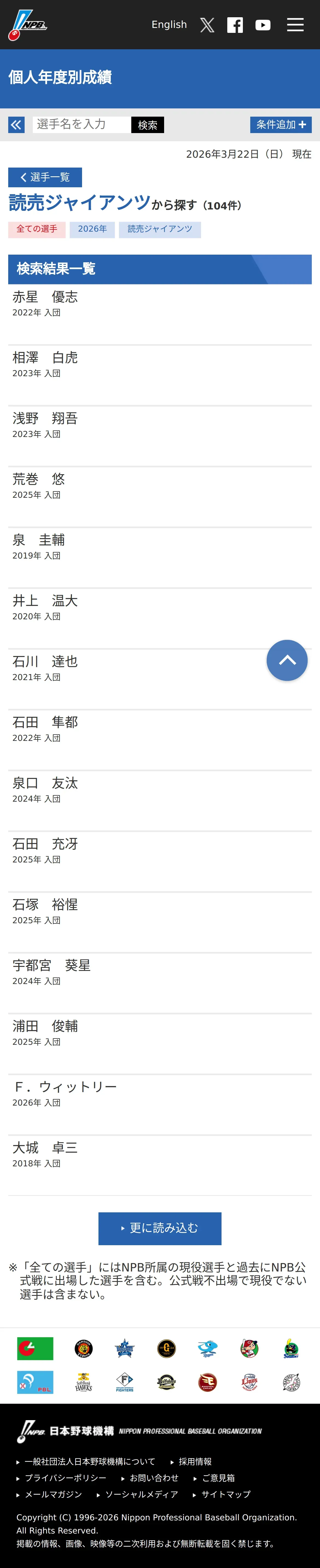Open NPB's X (Twitter) page
The height and width of the screenshot is (1568, 320).
[x=207, y=25]
